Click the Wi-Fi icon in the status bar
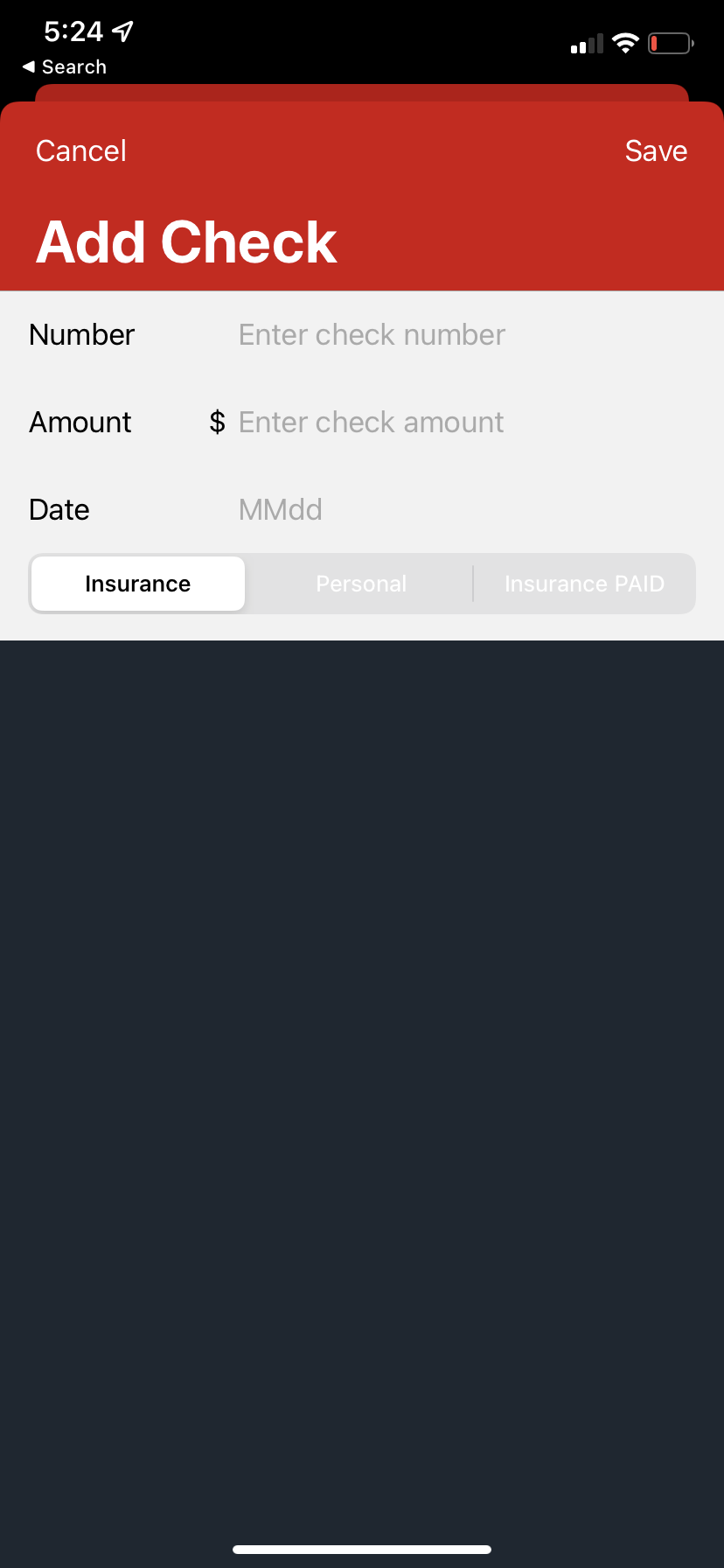724x1568 pixels. pyautogui.click(x=626, y=43)
